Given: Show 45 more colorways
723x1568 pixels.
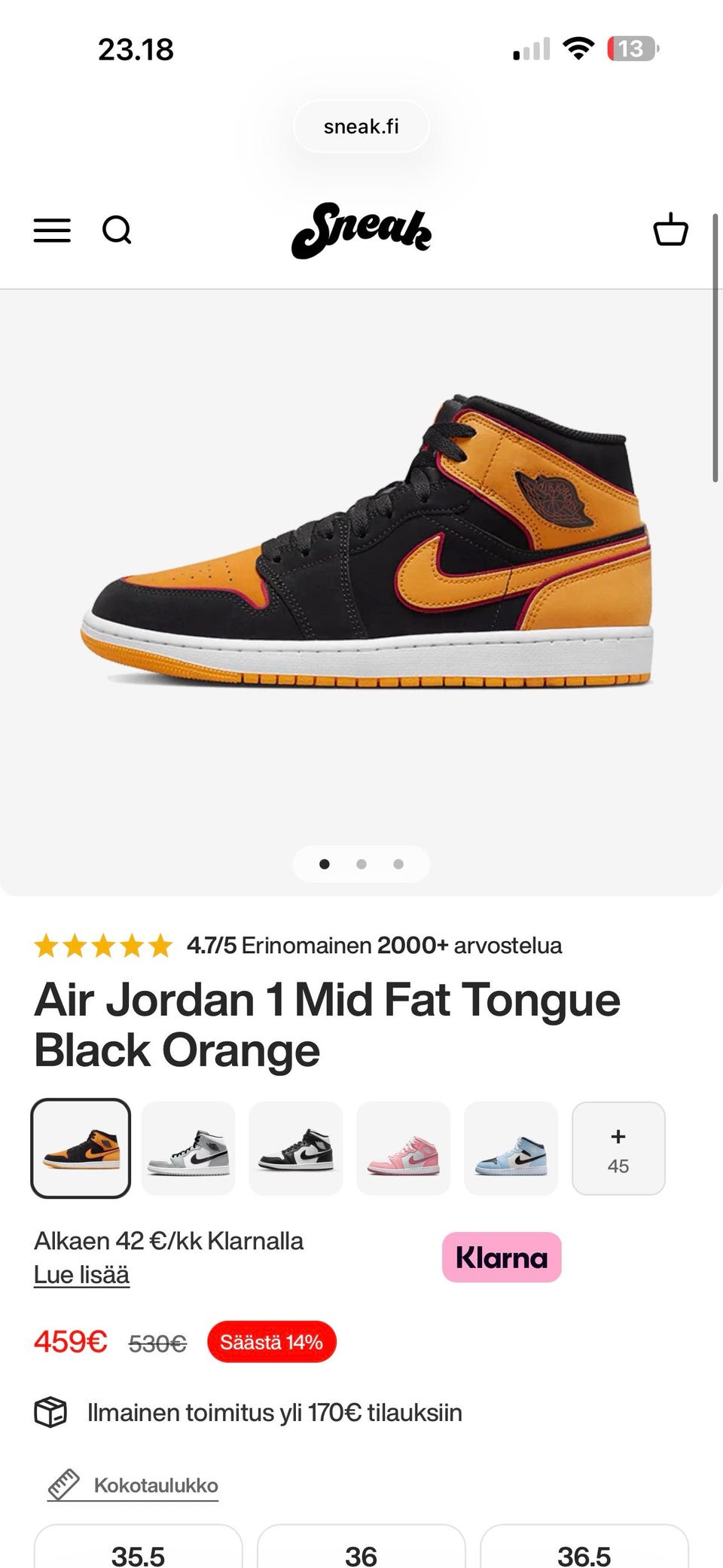Looking at the screenshot, I should [618, 1148].
